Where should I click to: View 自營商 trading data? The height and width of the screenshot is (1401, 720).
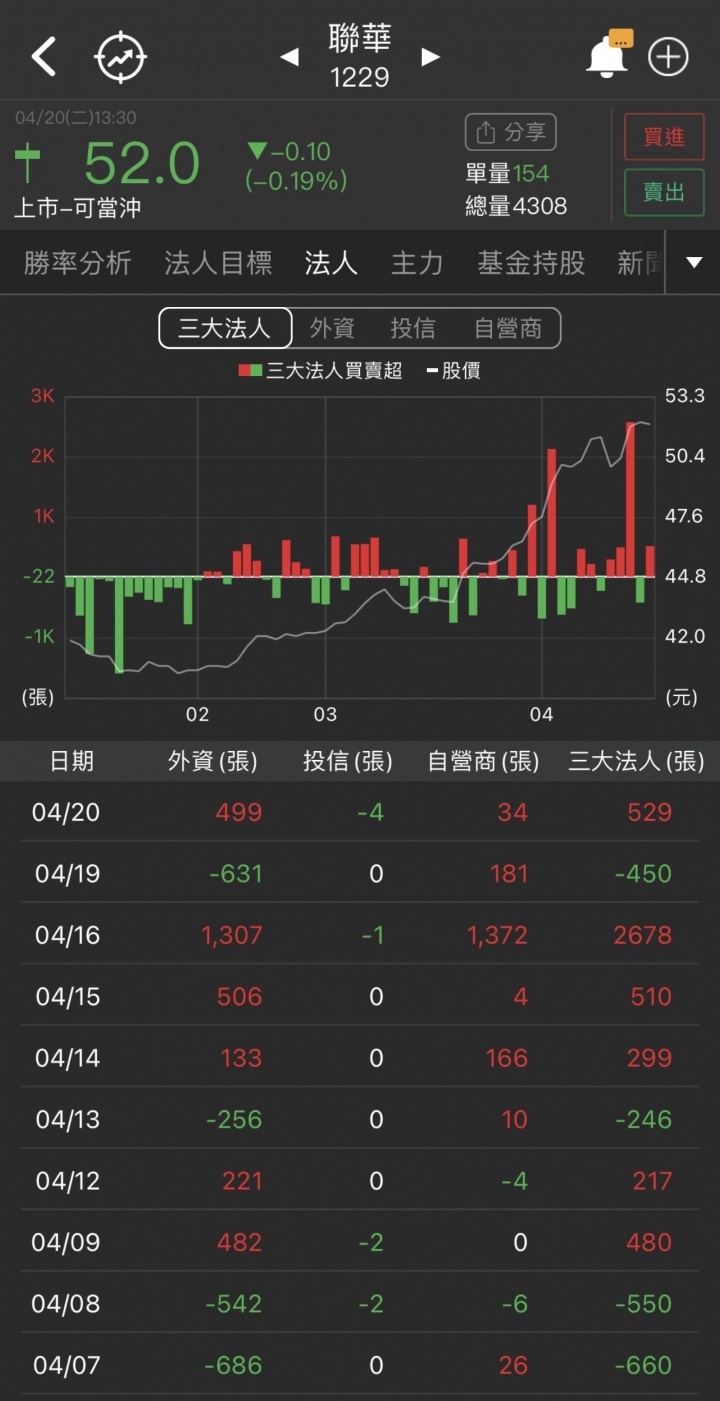click(507, 328)
